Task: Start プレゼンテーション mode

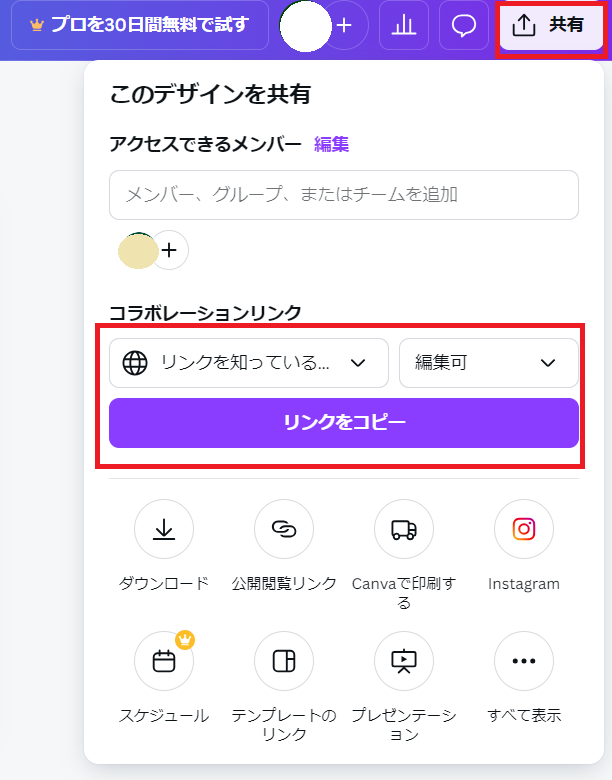Action: tap(404, 661)
